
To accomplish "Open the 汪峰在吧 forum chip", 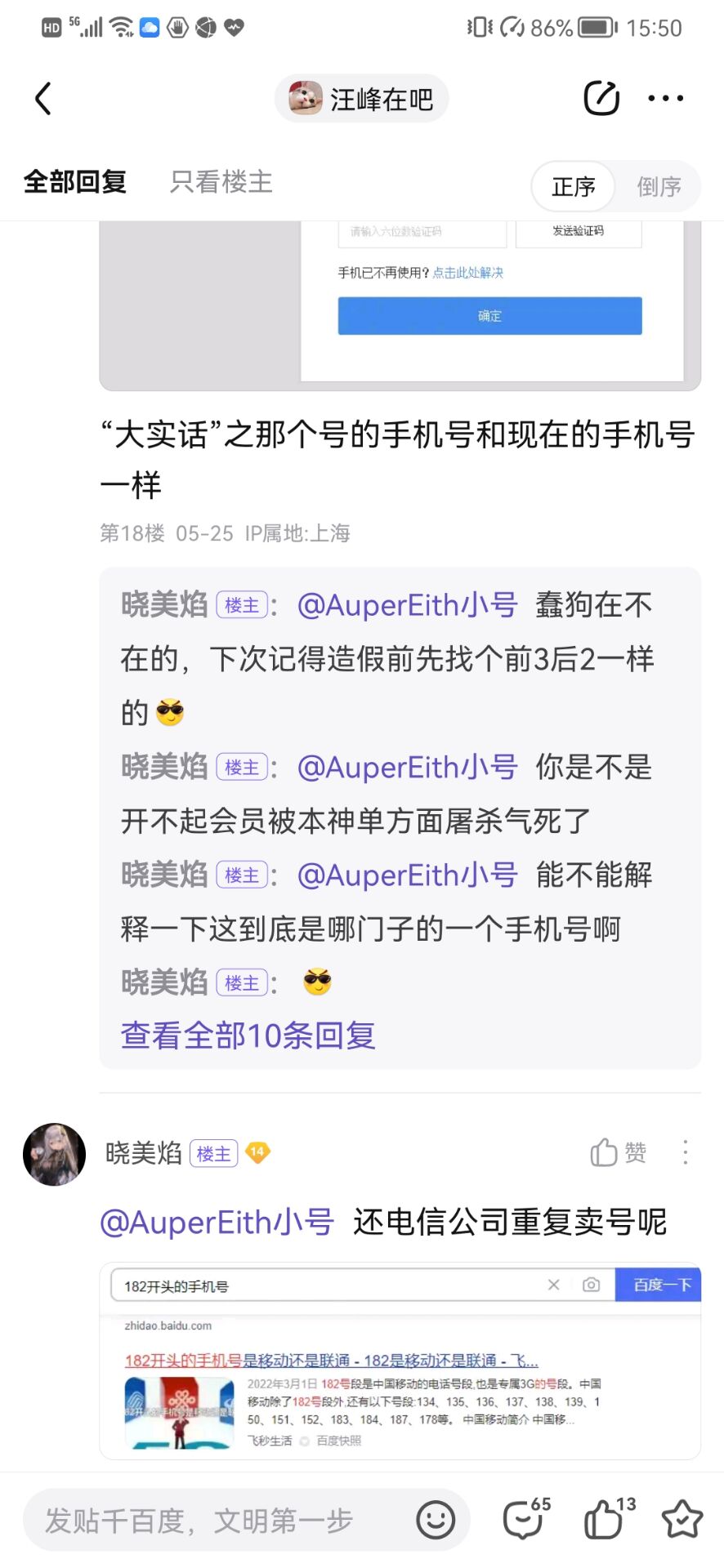I will coord(362,99).
